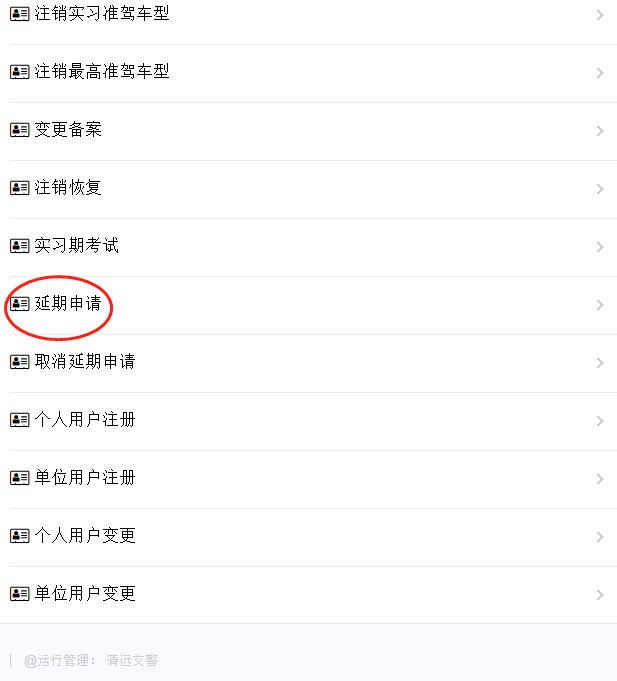Viewport: 617px width, 681px height.
Task: Open 注销实习准驾车型 row
Action: tap(308, 15)
